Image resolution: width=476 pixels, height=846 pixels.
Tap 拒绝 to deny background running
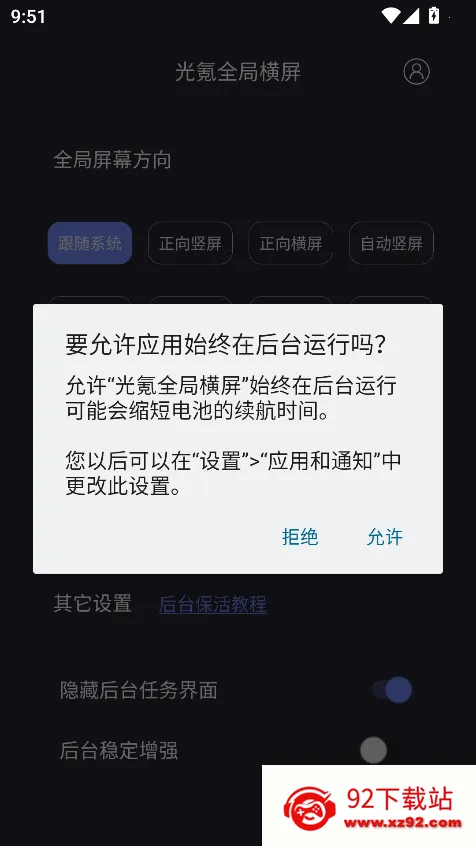pos(300,537)
